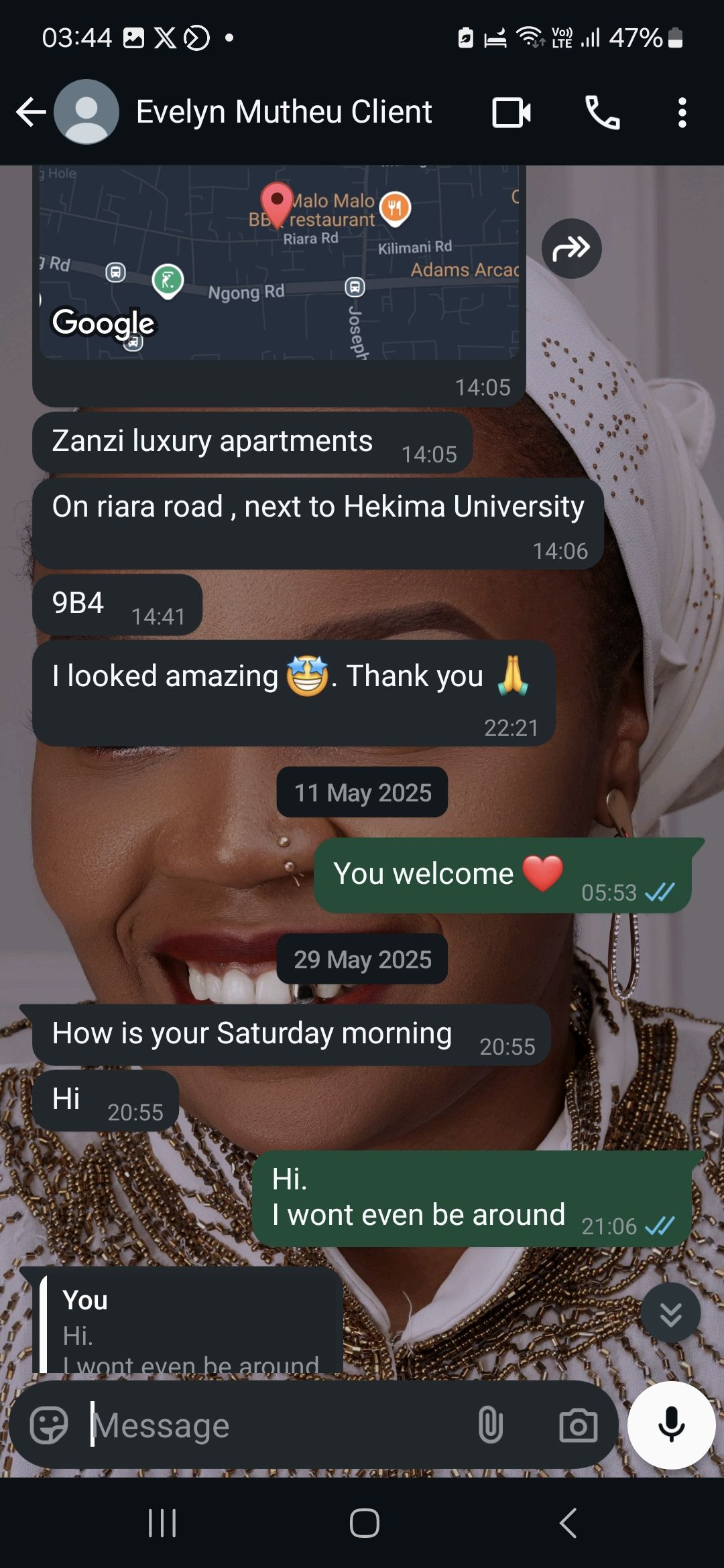Viewport: 724px width, 1568px height.
Task: Check the battery level indicator
Action: coord(674,38)
